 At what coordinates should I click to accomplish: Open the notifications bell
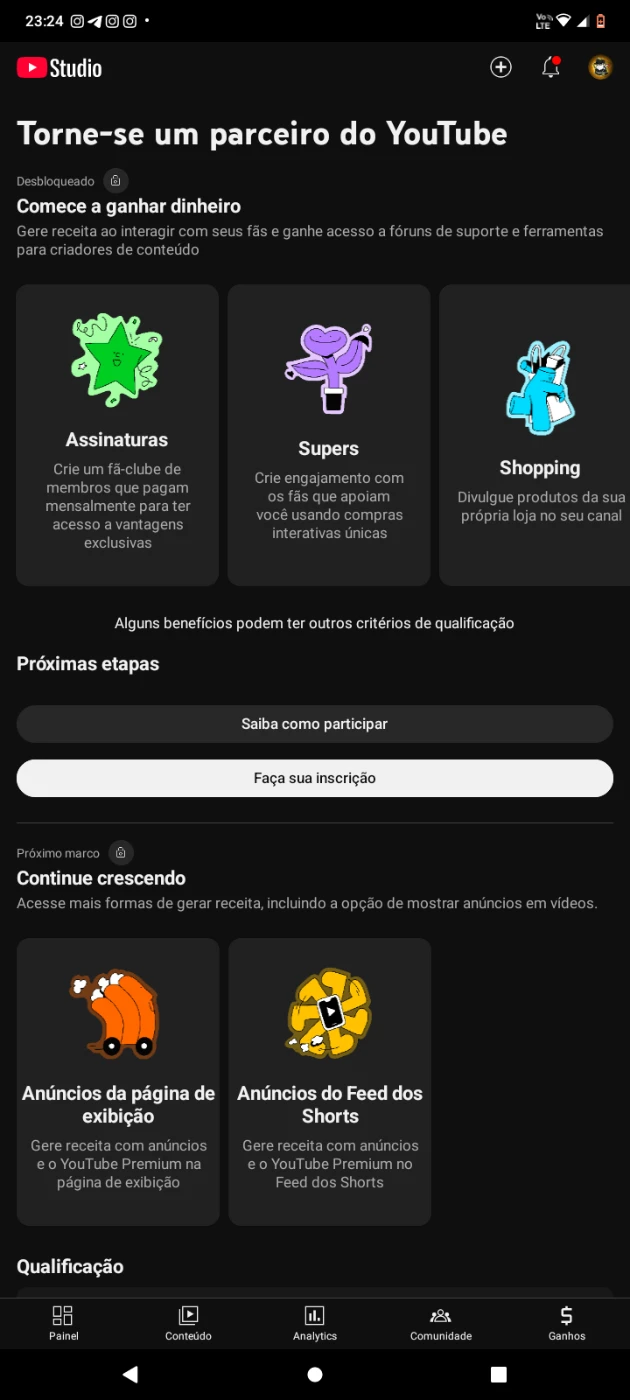[550, 67]
